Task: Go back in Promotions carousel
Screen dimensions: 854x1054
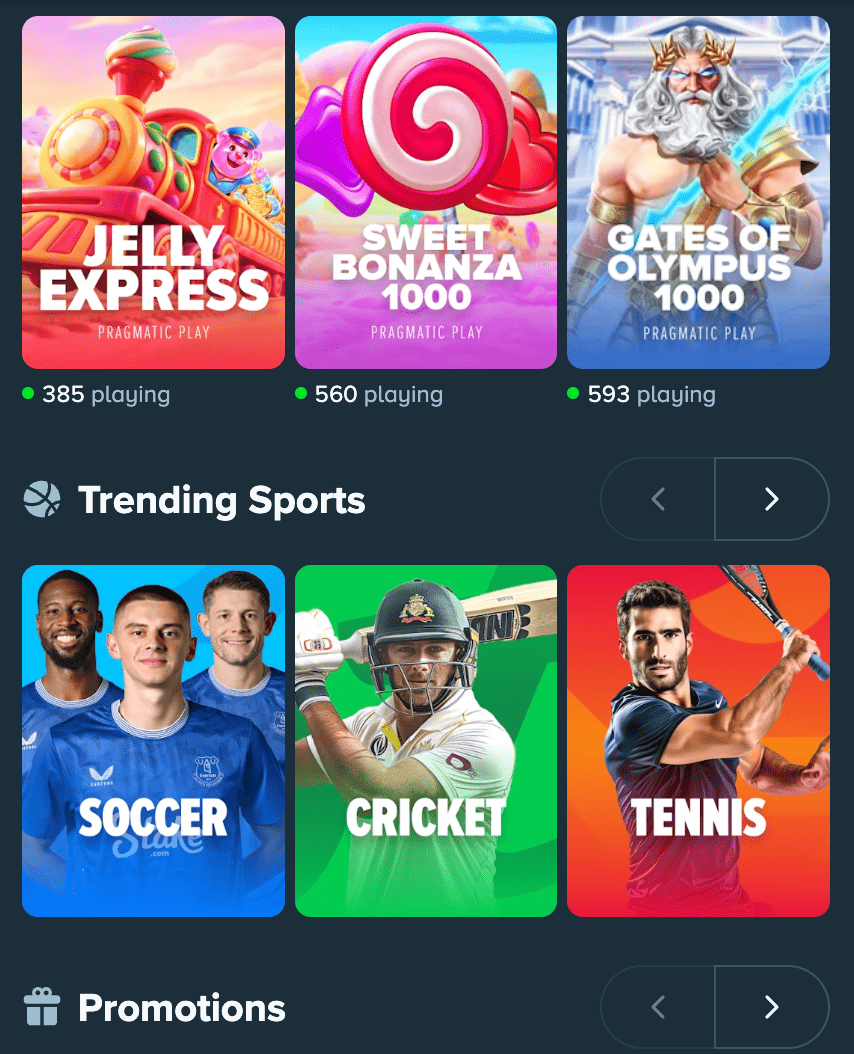Action: click(658, 1007)
